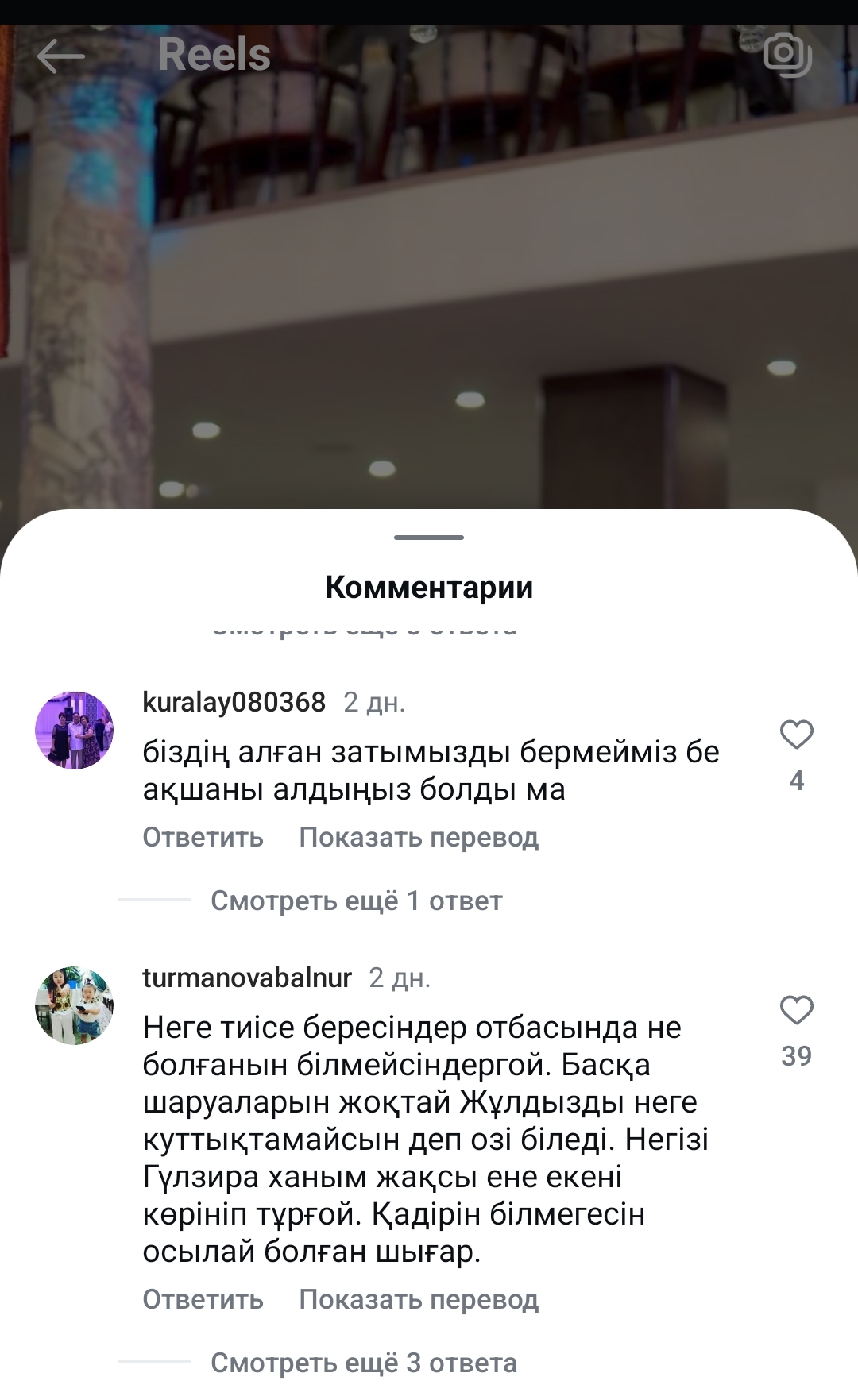The image size is (858, 1400).
Task: Open the kuralay080368 username link
Action: click(234, 702)
